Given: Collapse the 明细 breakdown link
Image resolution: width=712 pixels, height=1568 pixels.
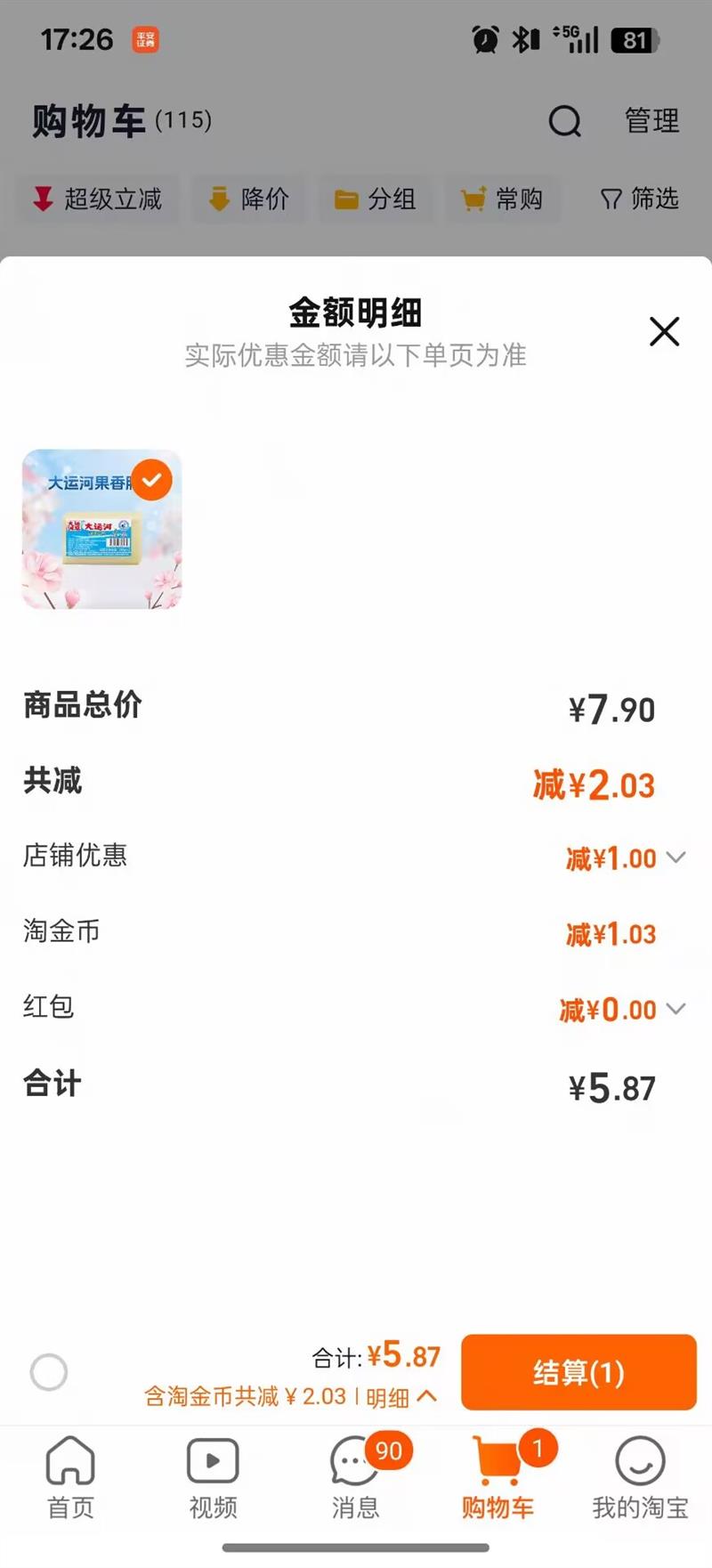Looking at the screenshot, I should coord(400,1397).
